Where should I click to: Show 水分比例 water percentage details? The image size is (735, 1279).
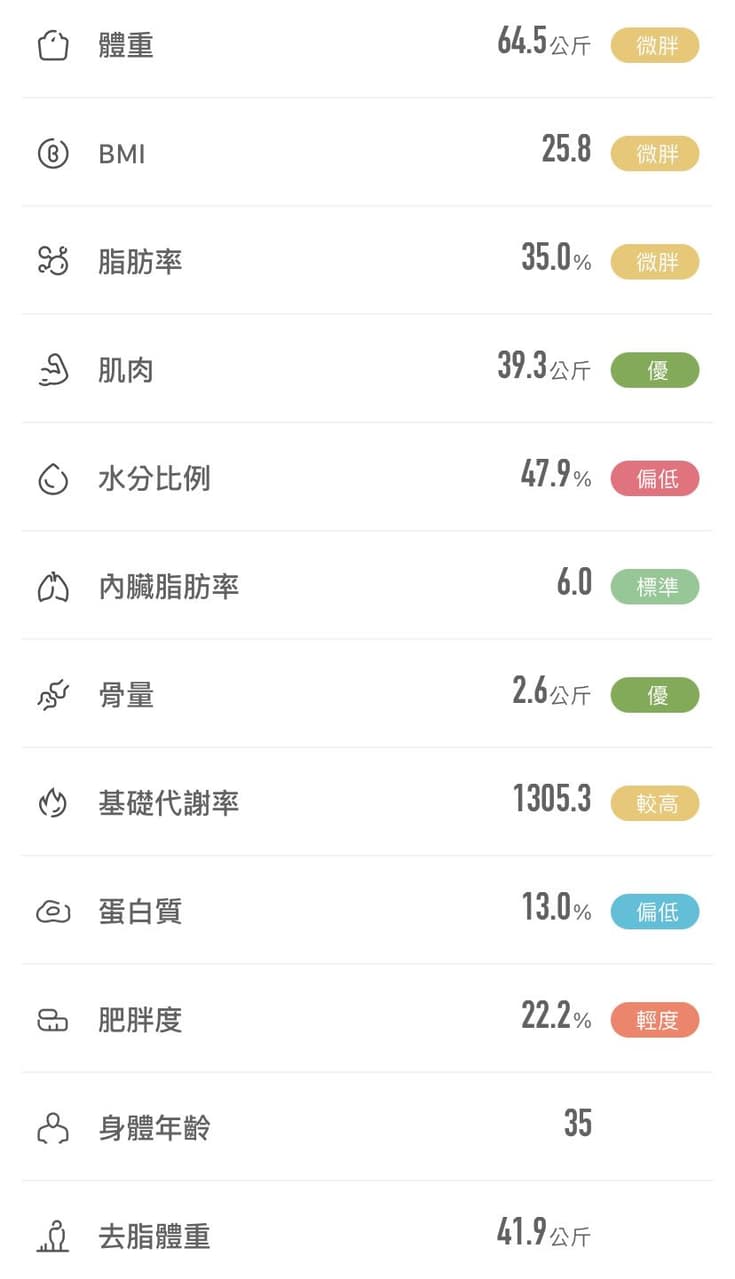[367, 477]
